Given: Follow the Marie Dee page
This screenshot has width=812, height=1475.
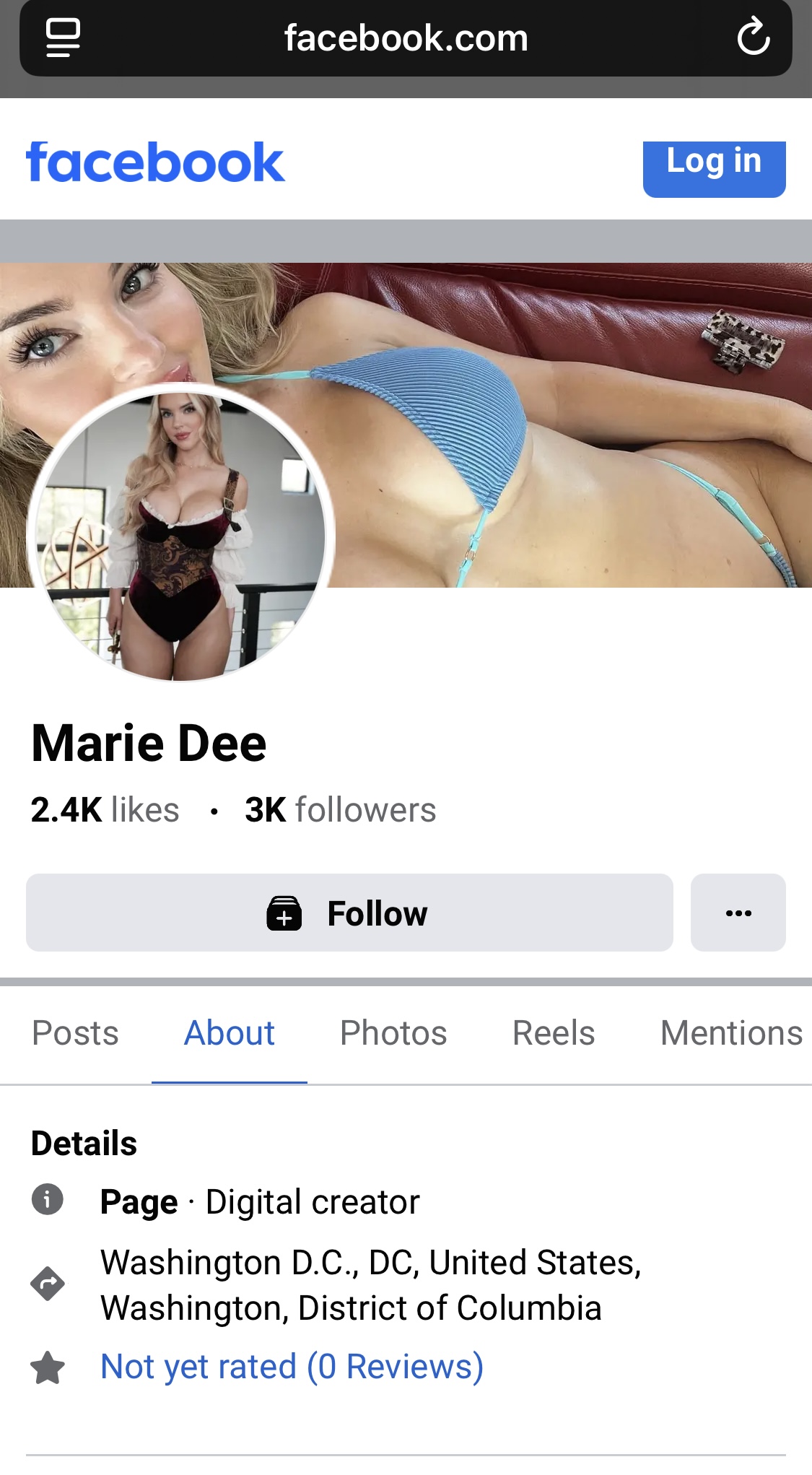Looking at the screenshot, I should (x=349, y=913).
